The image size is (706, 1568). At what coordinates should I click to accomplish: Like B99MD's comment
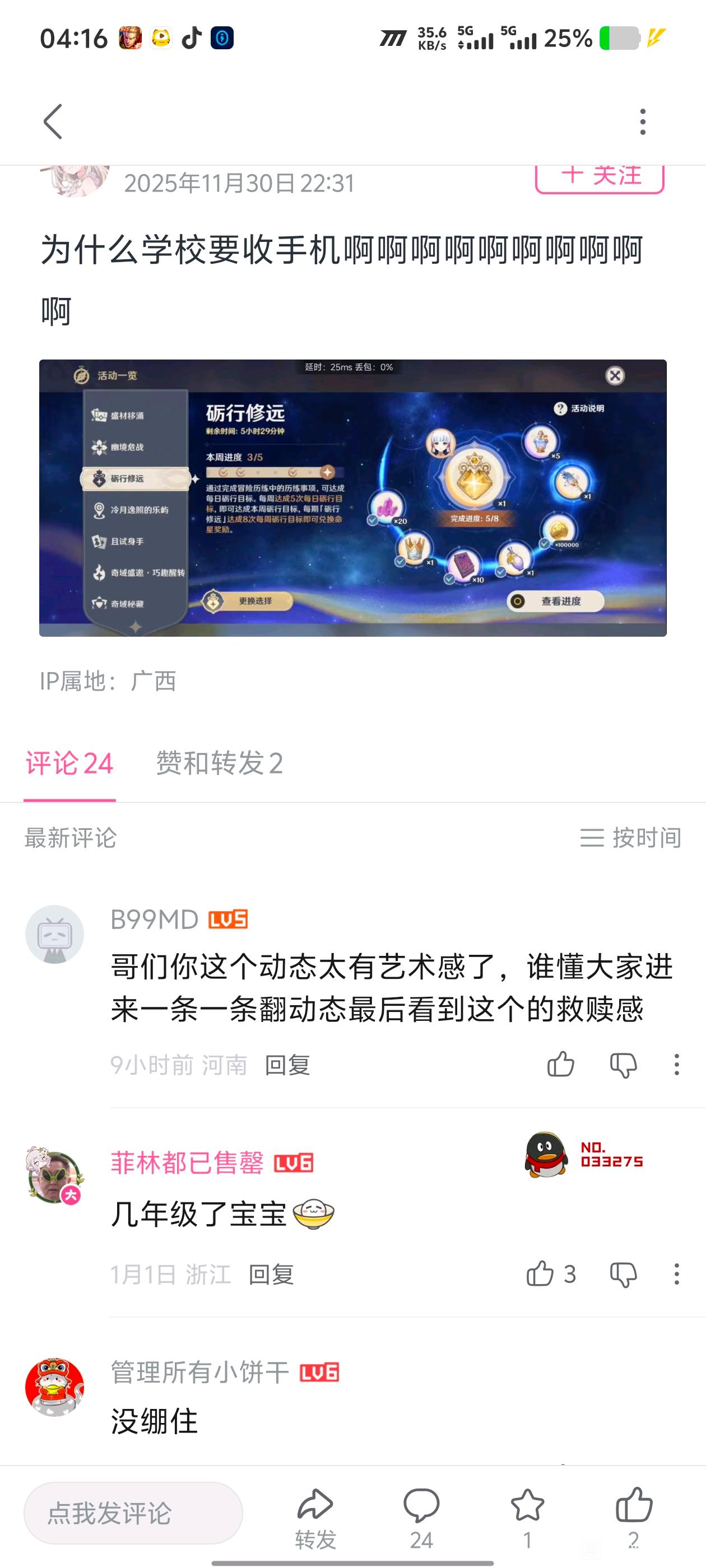point(560,1065)
